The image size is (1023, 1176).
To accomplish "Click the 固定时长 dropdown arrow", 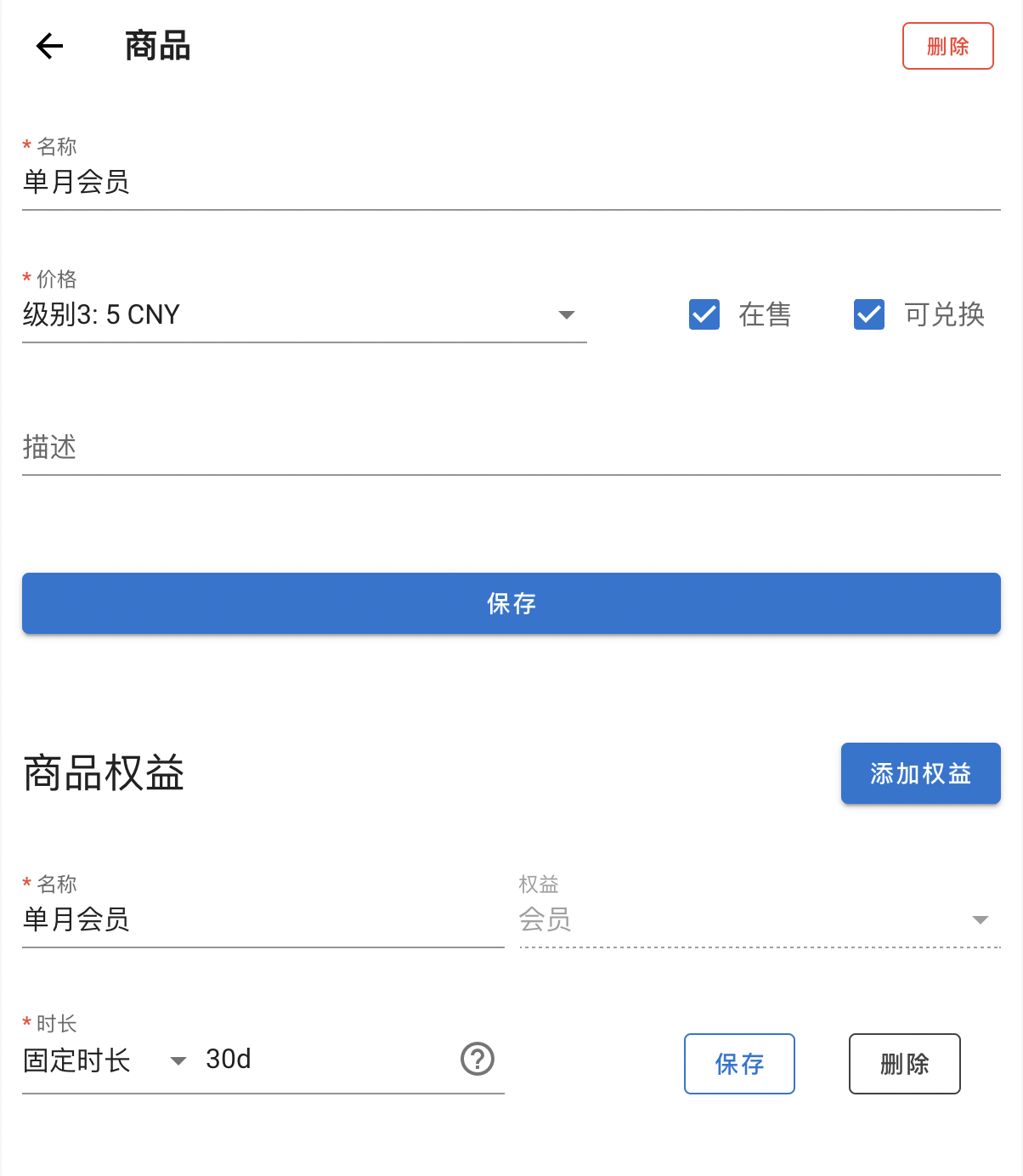I will [x=178, y=1060].
